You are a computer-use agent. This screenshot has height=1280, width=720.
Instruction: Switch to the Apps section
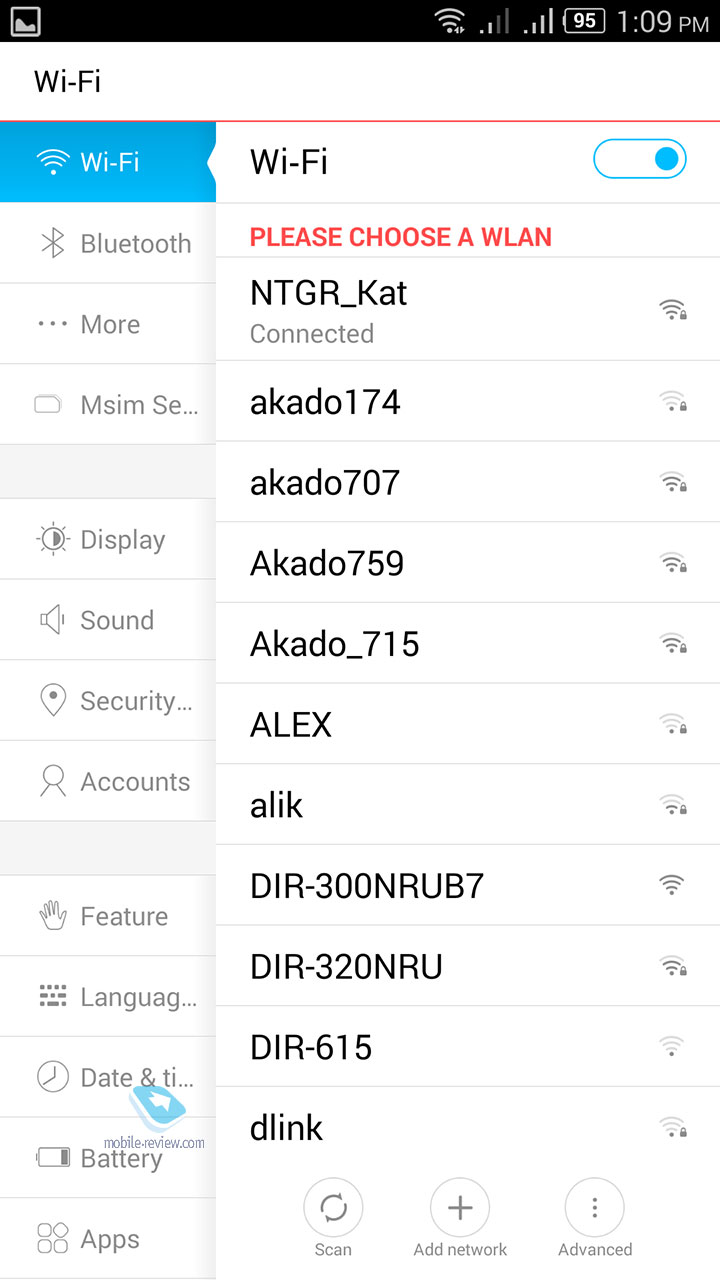point(108,1239)
